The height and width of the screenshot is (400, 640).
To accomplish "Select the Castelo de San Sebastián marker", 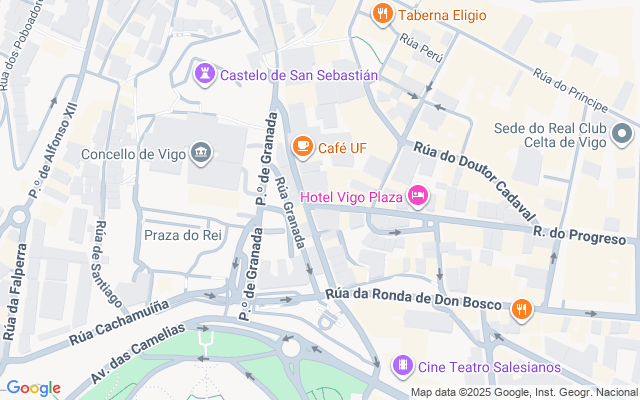I will click(x=204, y=75).
